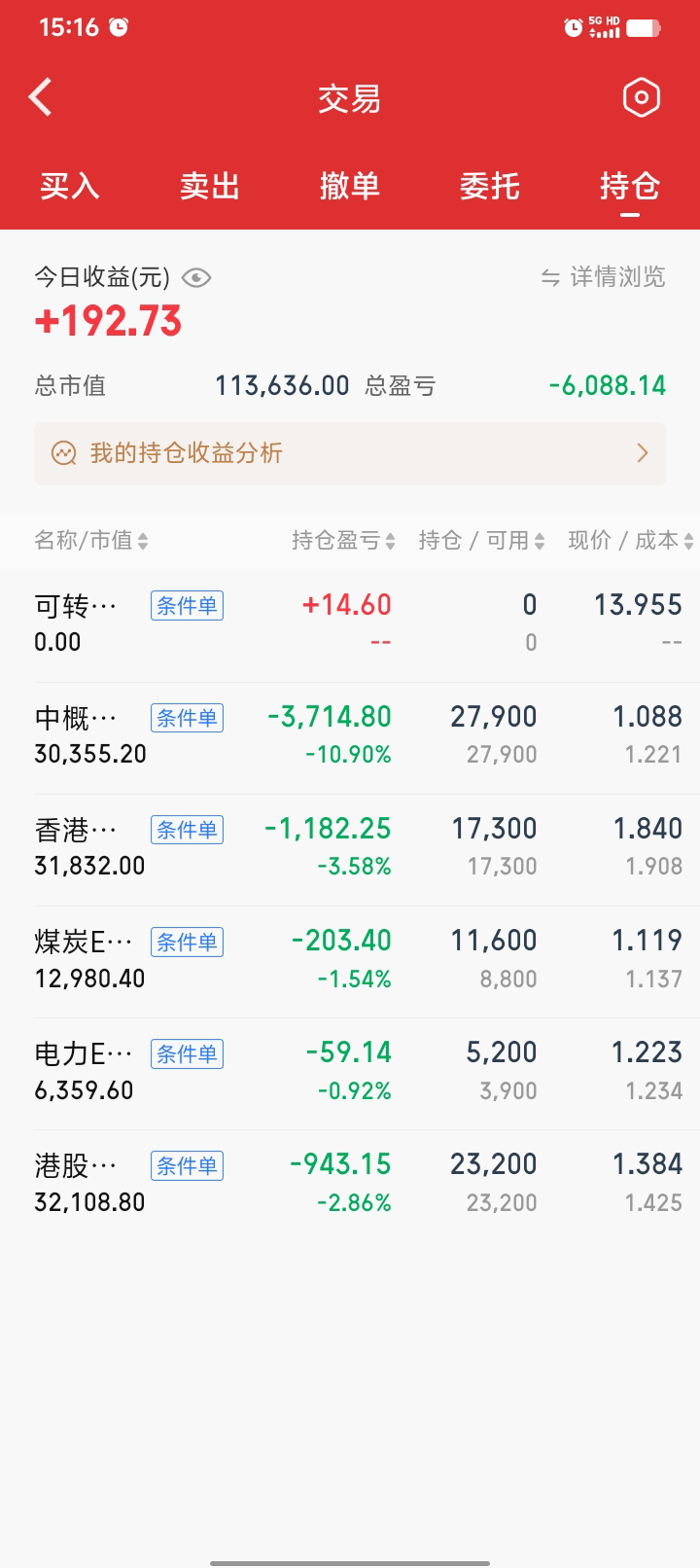
Task: Open the 煤炭E… holding row
Action: (350, 960)
